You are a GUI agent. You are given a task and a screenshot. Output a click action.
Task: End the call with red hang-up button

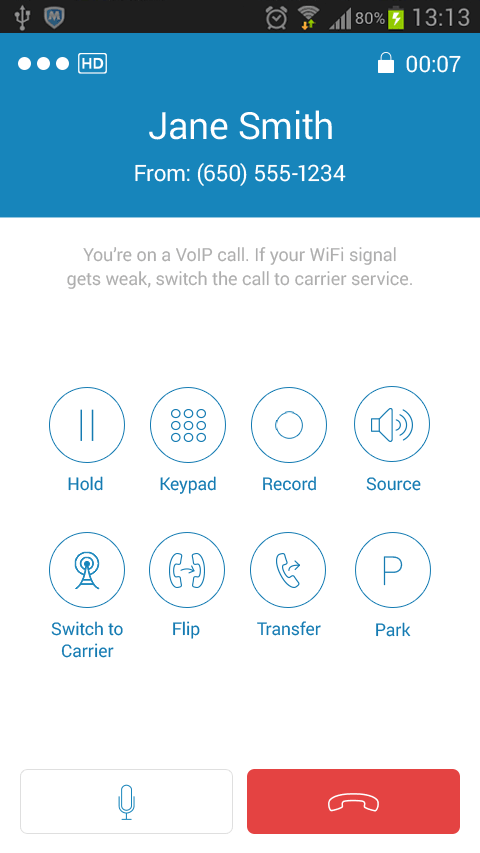tap(353, 801)
